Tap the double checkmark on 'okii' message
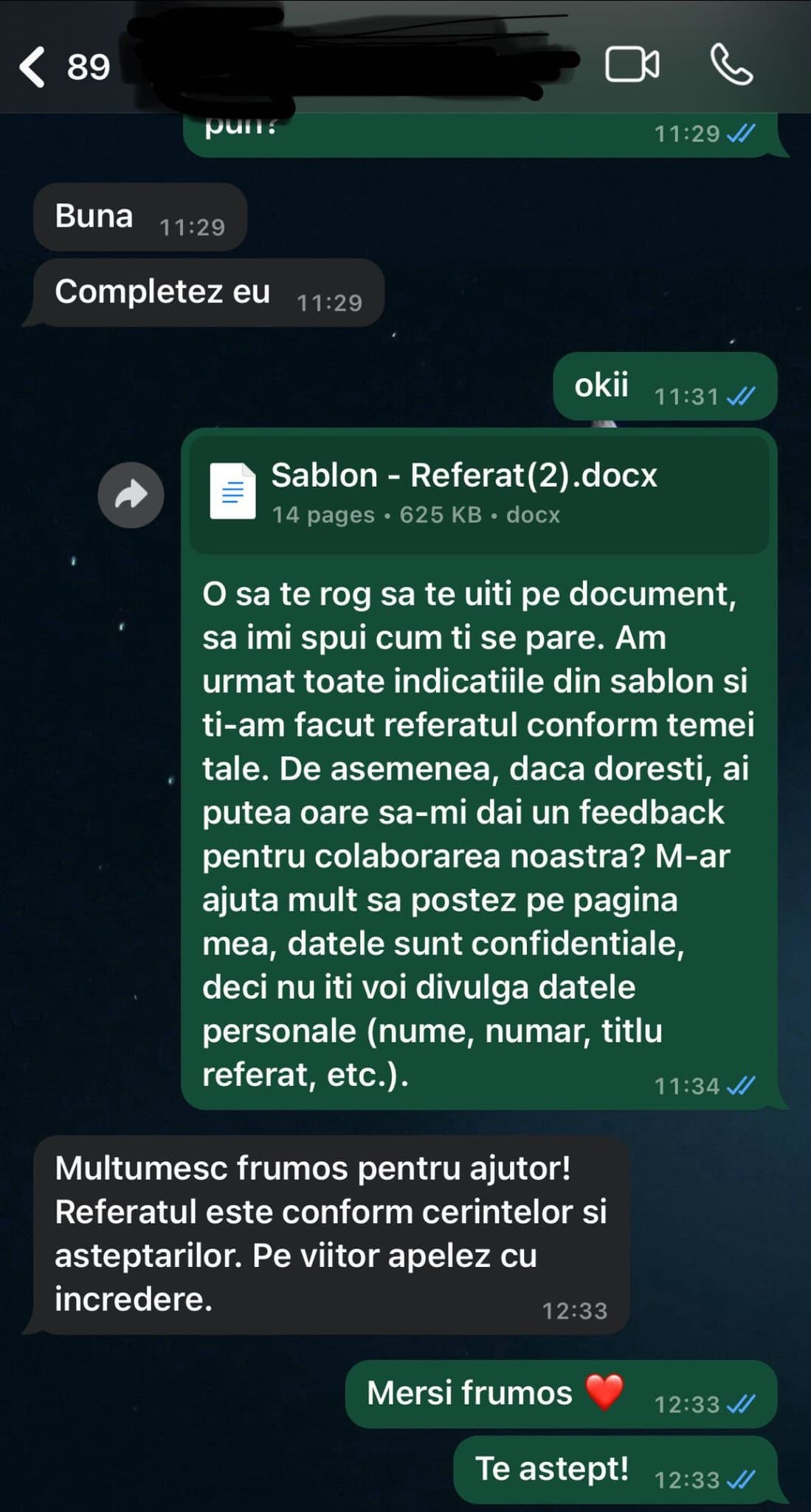 pos(742,396)
